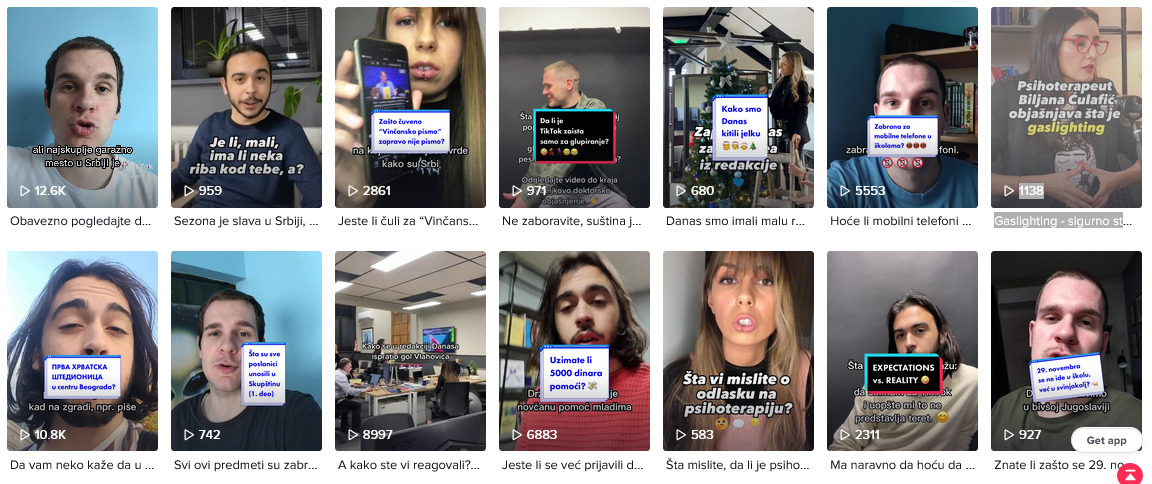Watch the '5000 dinara pomoć' video

[x=574, y=350]
